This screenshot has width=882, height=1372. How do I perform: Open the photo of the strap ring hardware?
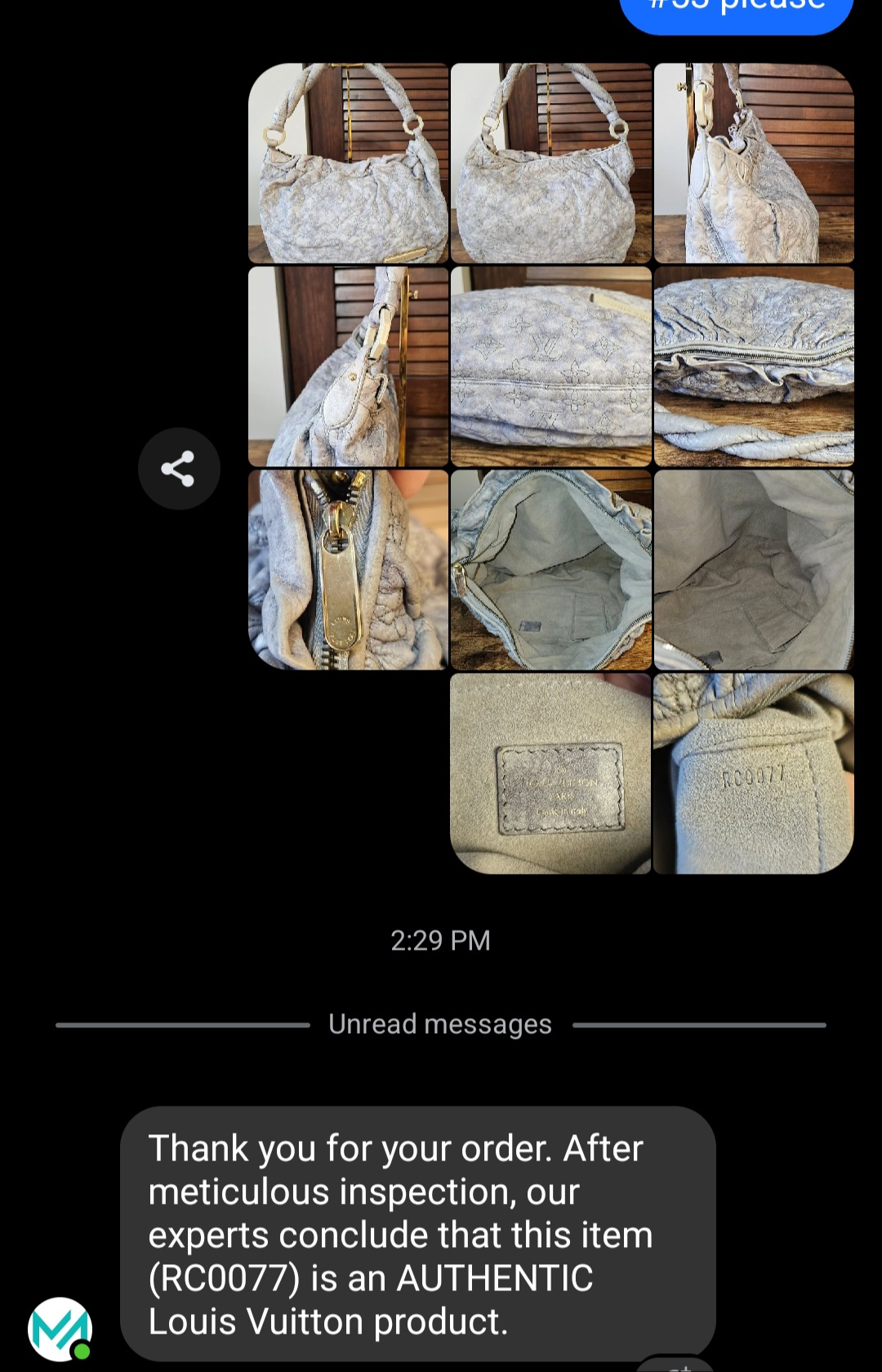tap(349, 366)
